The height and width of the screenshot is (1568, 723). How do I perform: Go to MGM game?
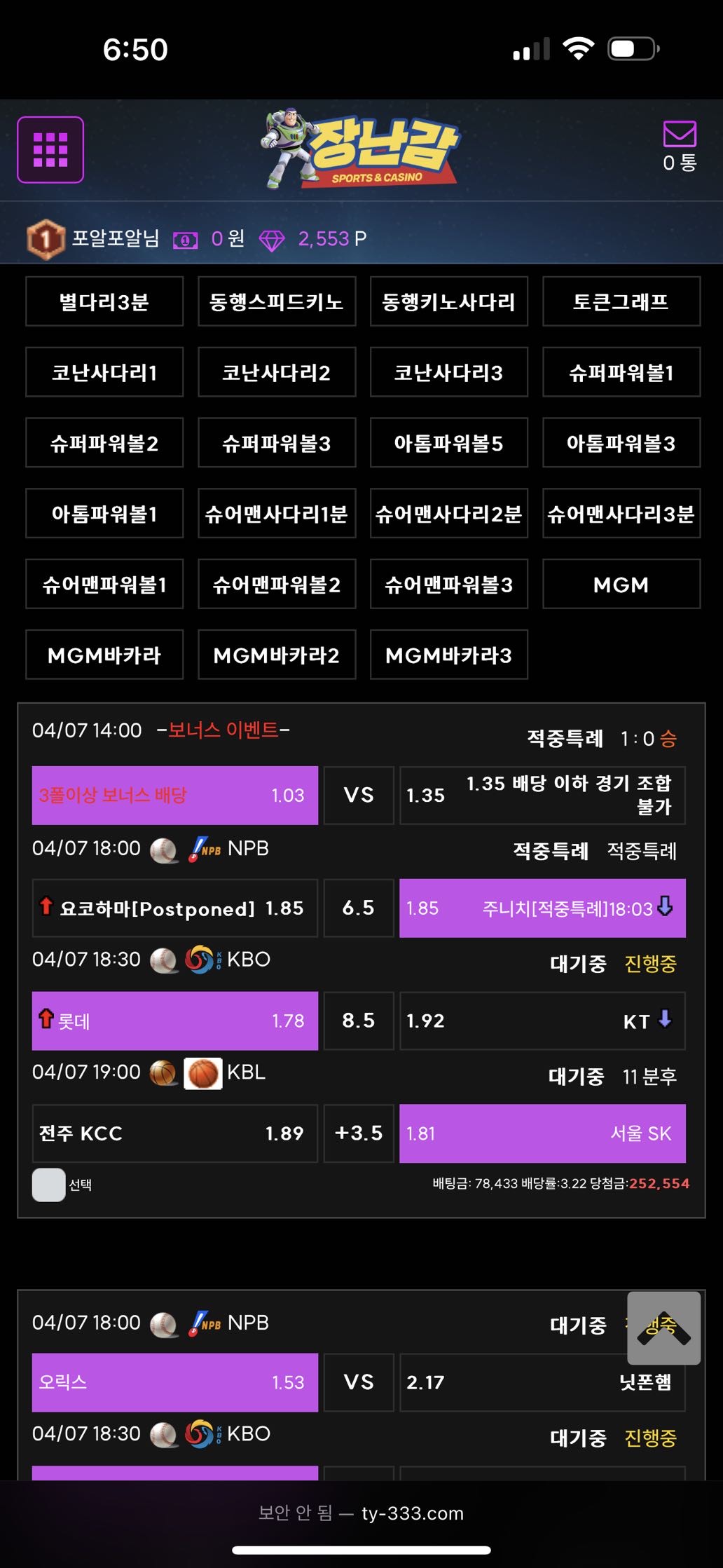621,584
